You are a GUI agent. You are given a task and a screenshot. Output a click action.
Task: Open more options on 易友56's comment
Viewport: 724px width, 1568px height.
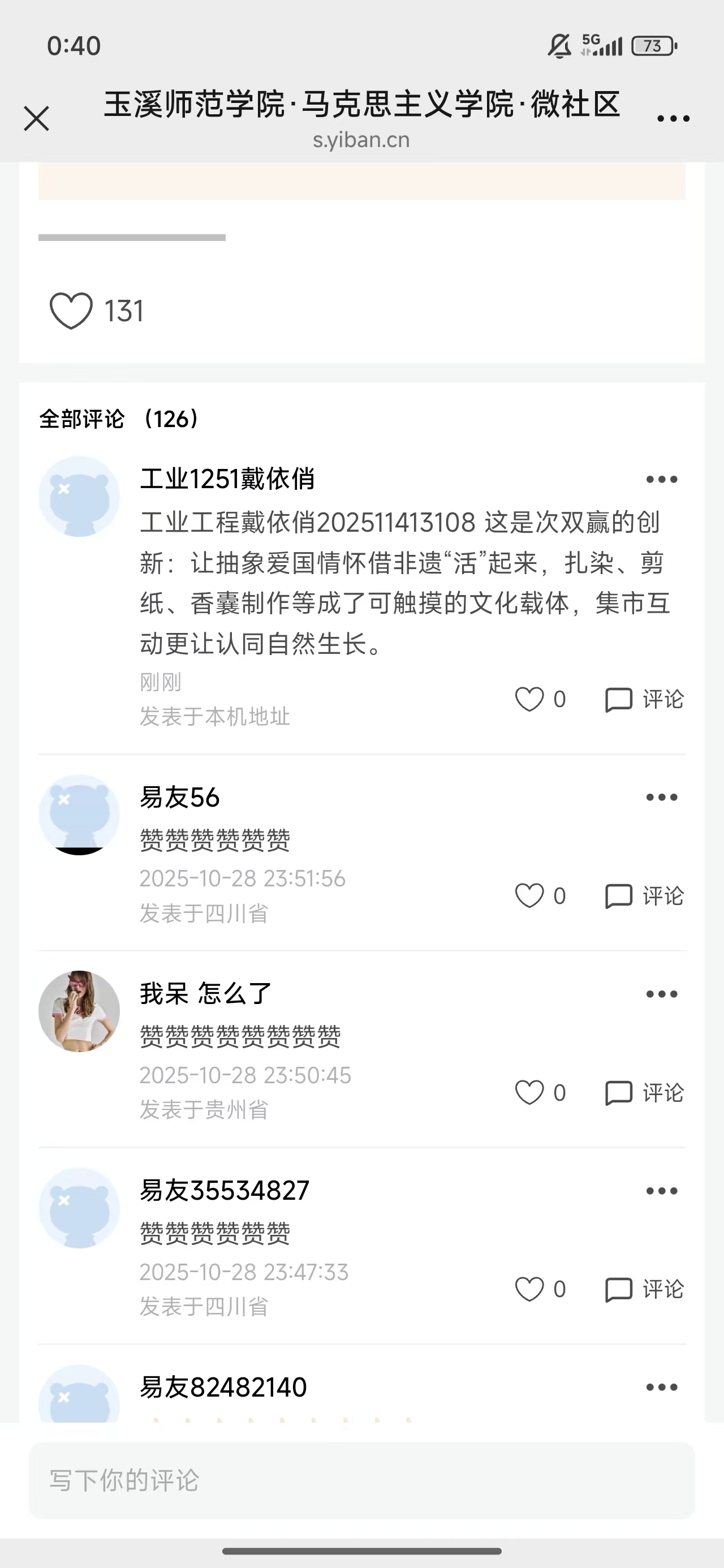click(661, 798)
